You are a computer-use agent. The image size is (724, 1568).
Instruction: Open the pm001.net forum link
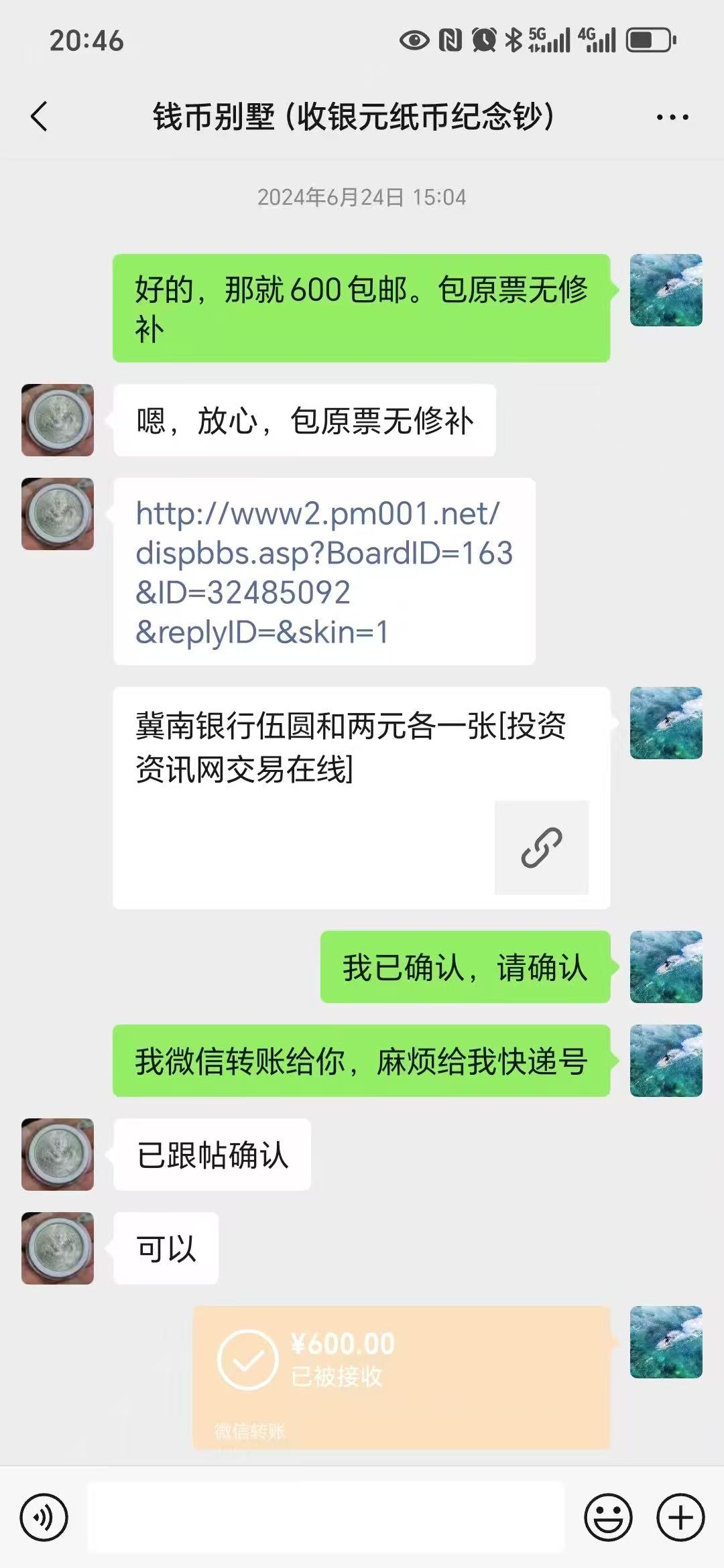324,572
